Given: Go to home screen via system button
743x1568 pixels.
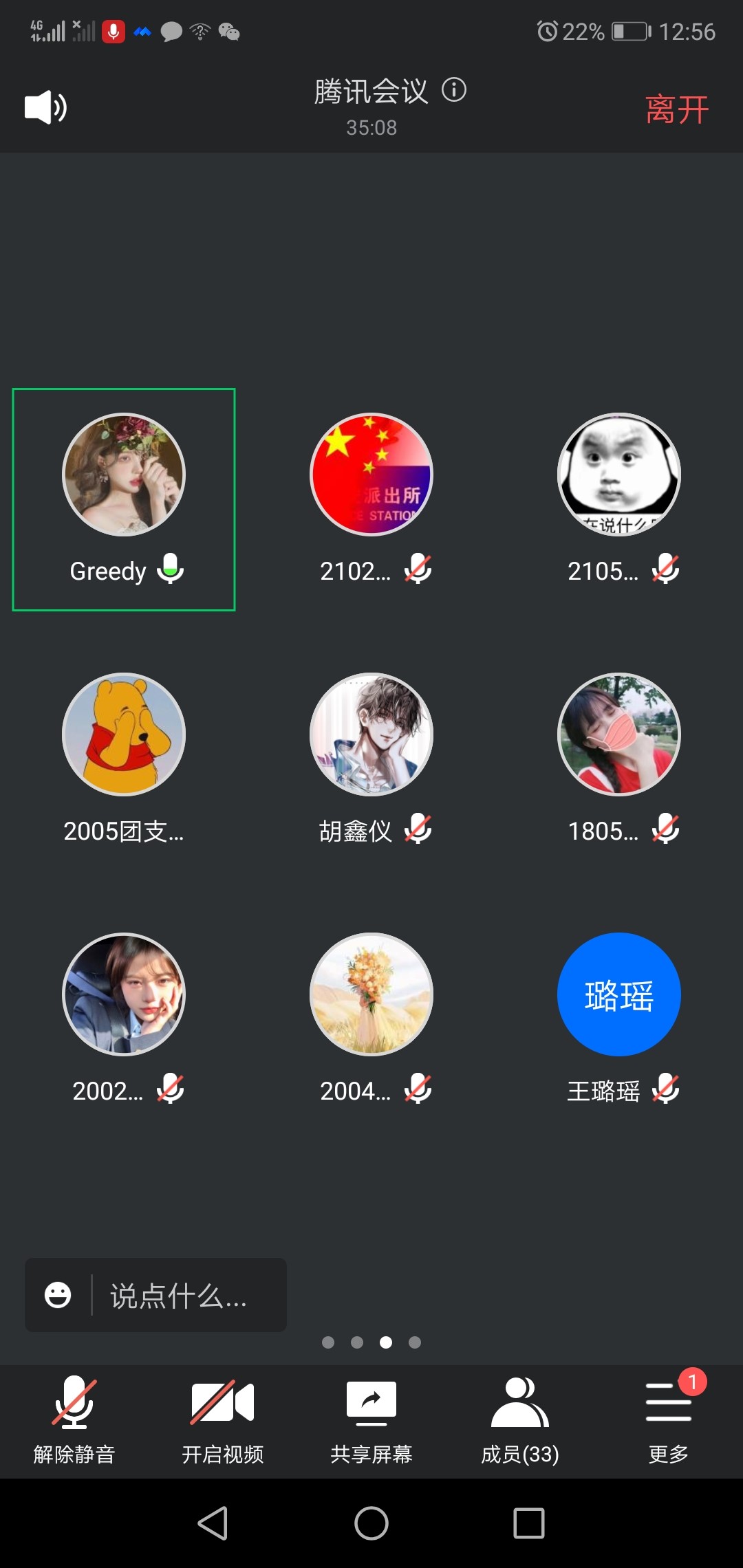Looking at the screenshot, I should [371, 1523].
